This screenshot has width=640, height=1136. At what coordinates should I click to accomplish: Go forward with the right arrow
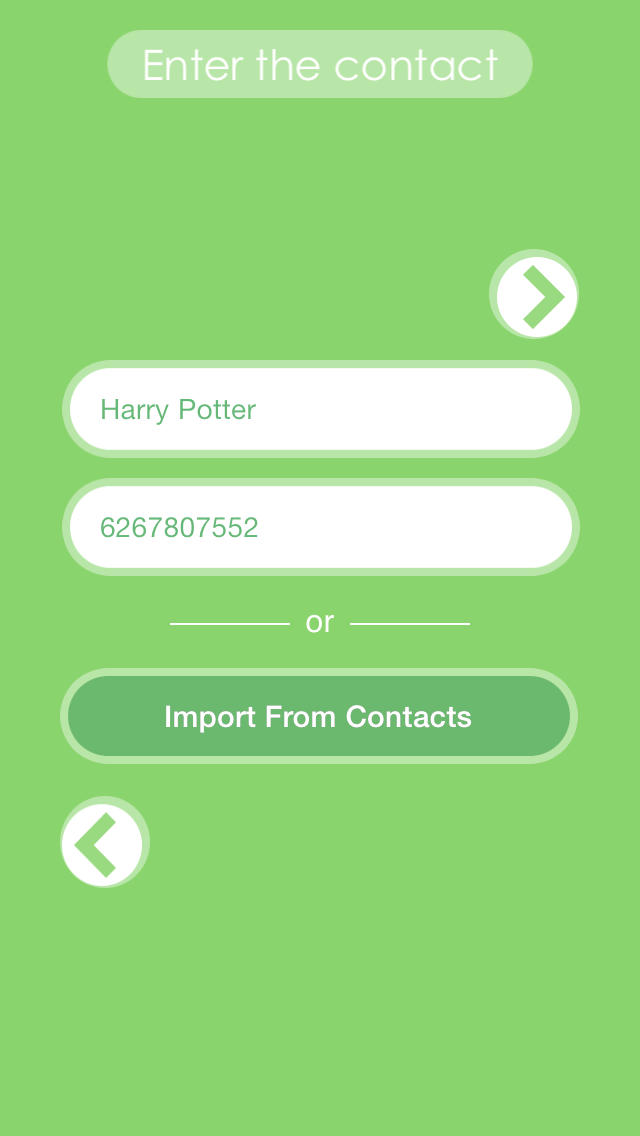point(534,294)
